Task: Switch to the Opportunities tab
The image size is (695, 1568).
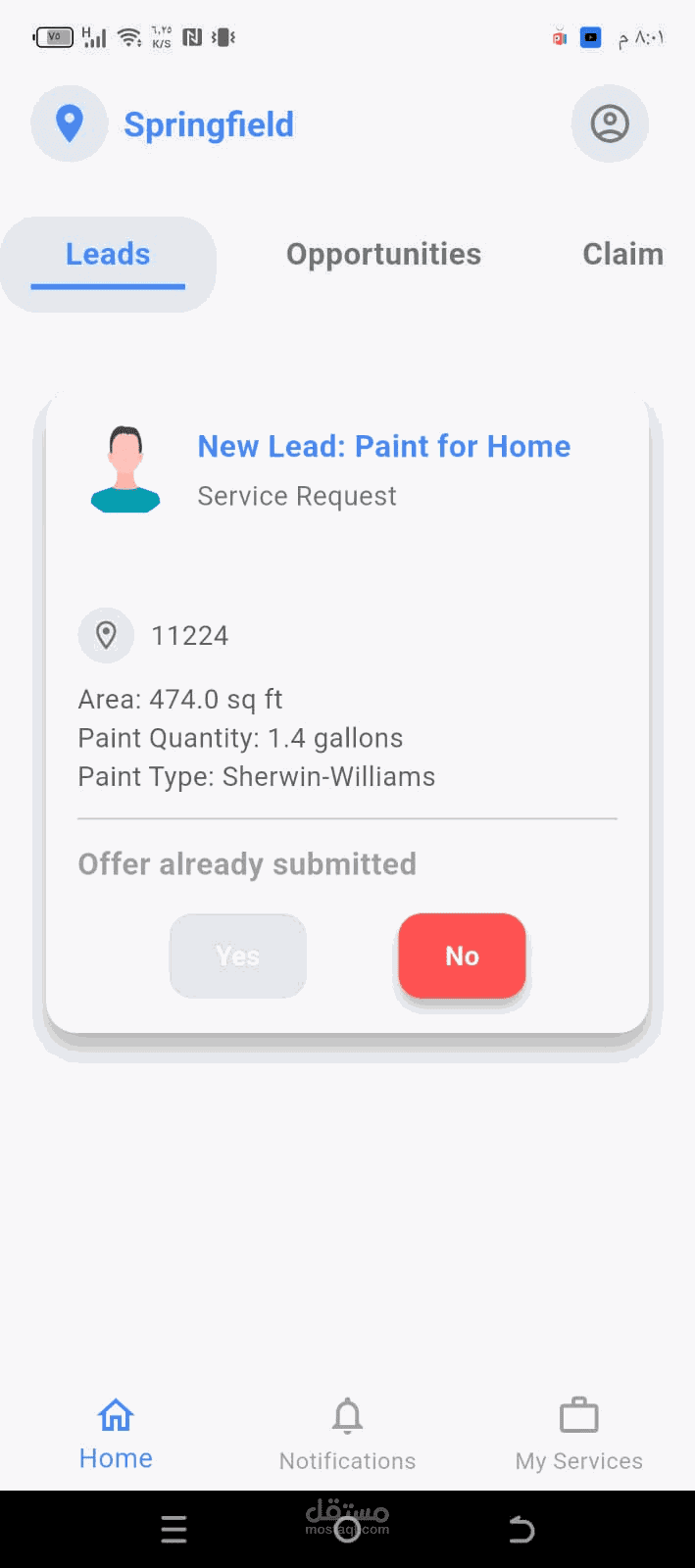Action: click(383, 255)
